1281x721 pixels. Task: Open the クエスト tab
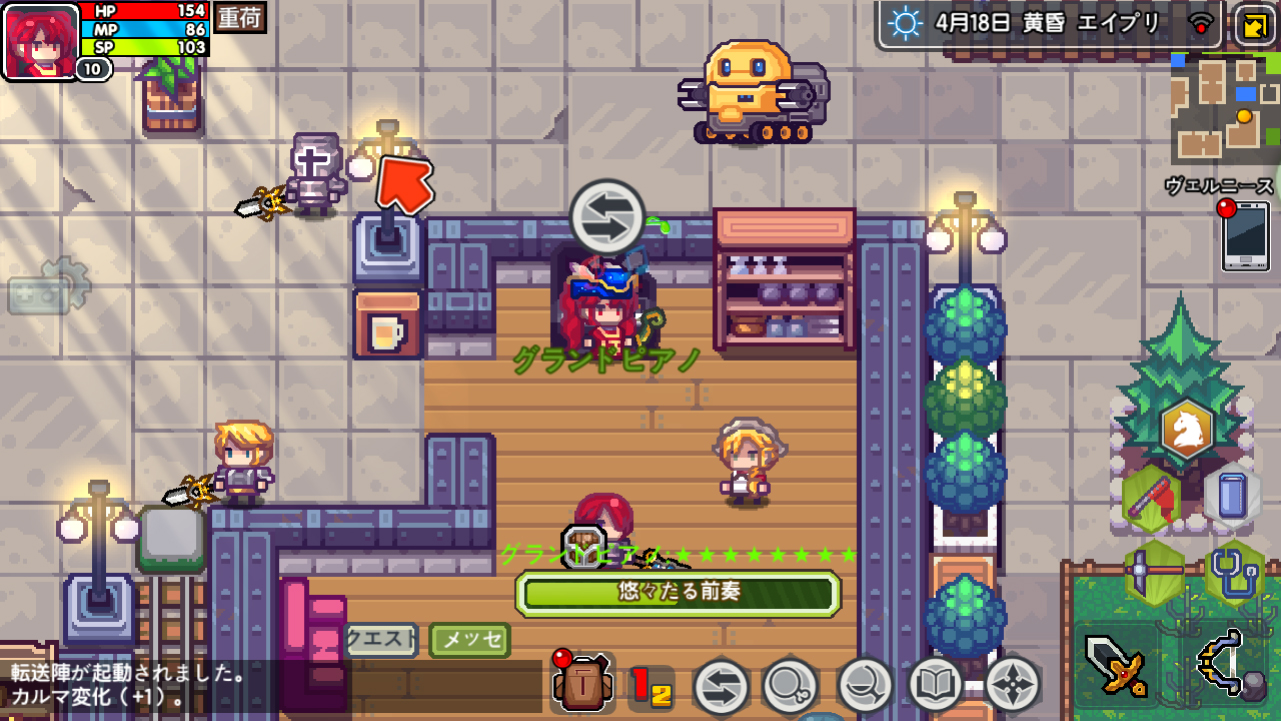click(x=380, y=640)
